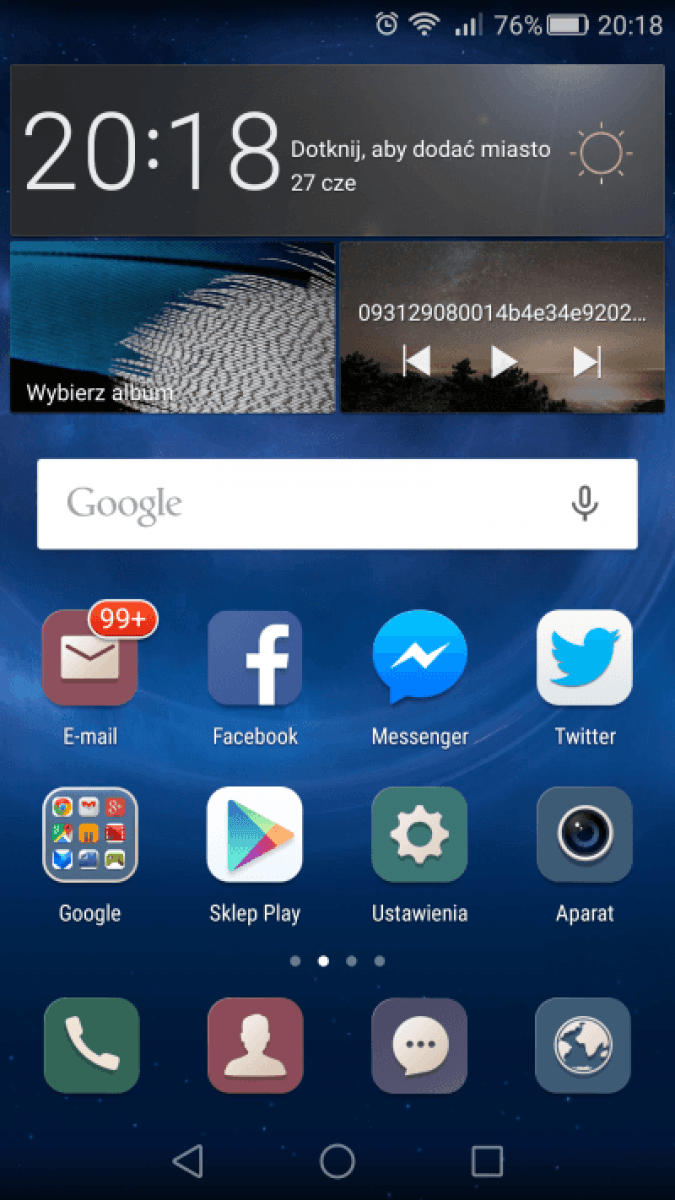
Task: Go to previous track in music widget
Action: coord(416,361)
